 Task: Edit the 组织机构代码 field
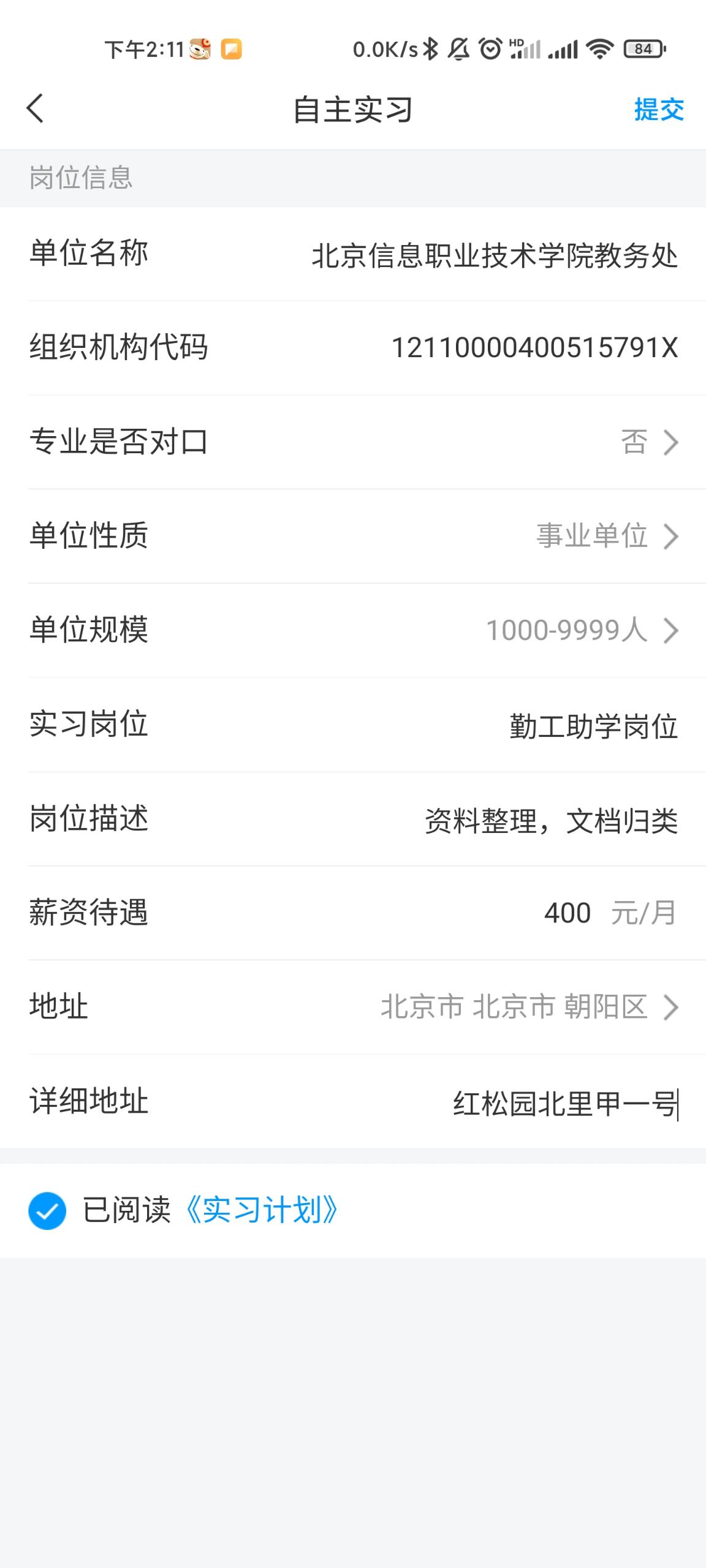[x=534, y=348]
